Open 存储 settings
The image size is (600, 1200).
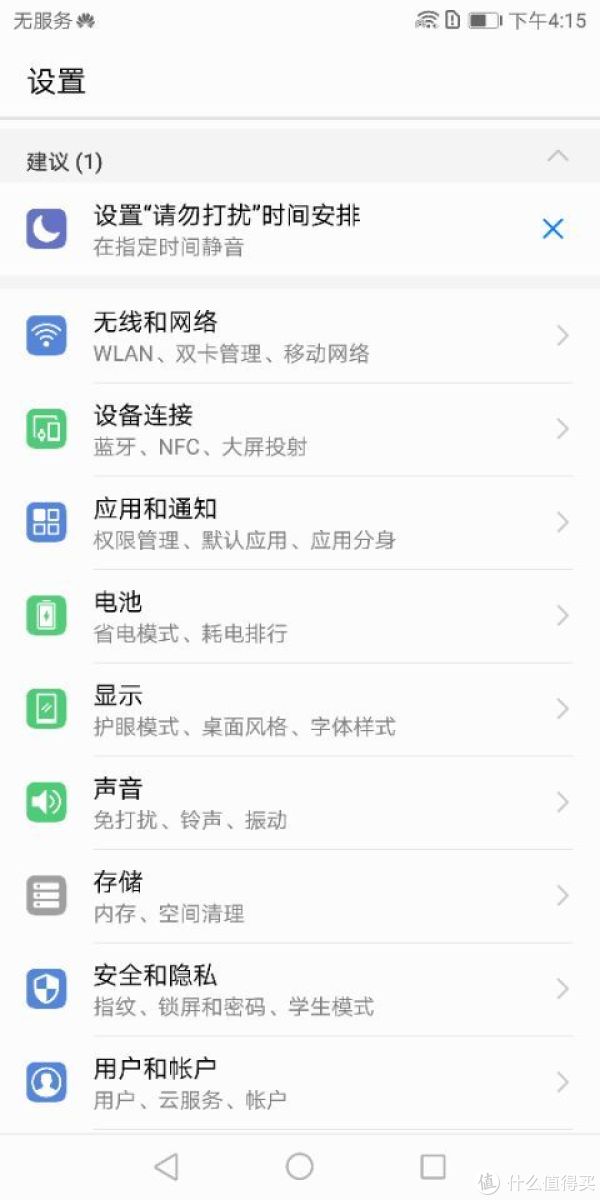(x=300, y=896)
